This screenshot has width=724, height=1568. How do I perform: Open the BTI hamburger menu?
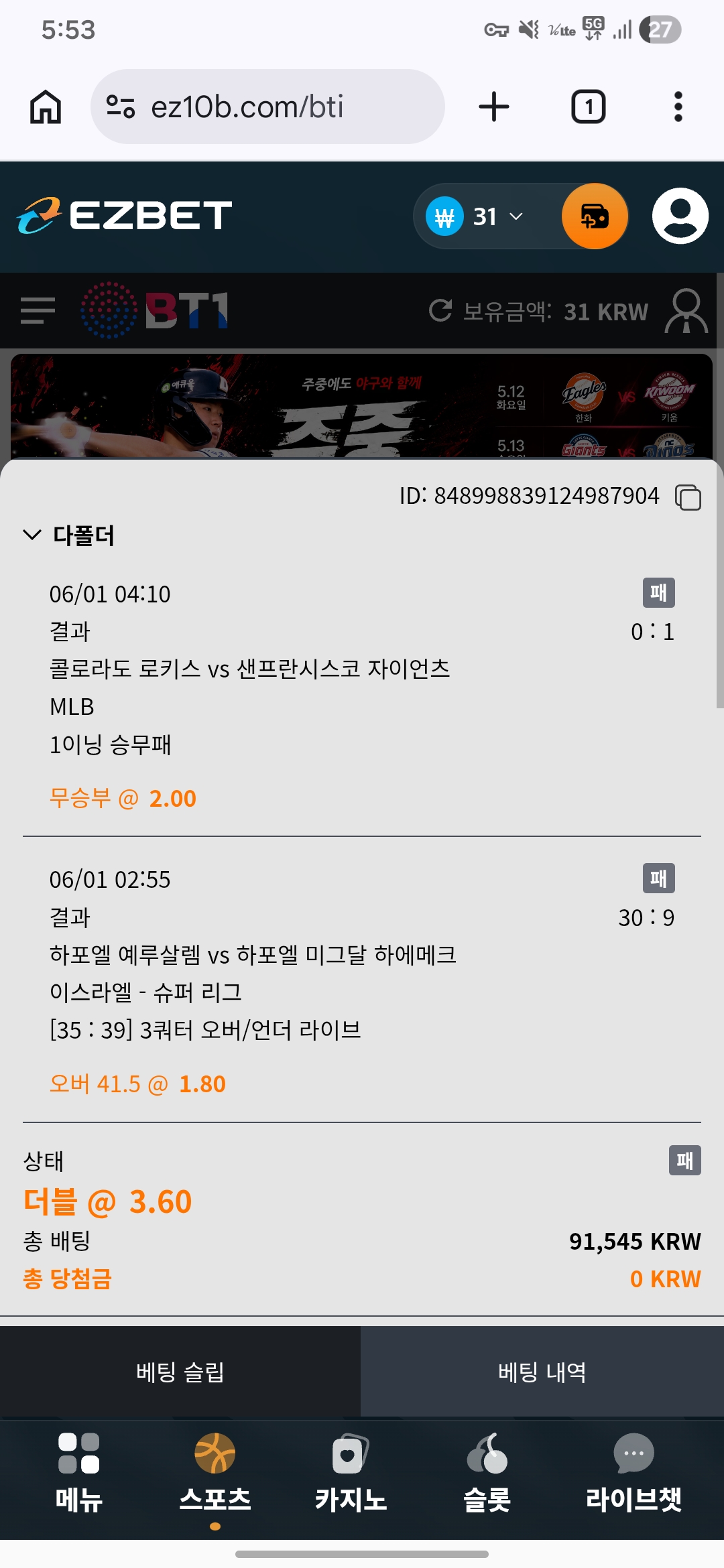38,310
